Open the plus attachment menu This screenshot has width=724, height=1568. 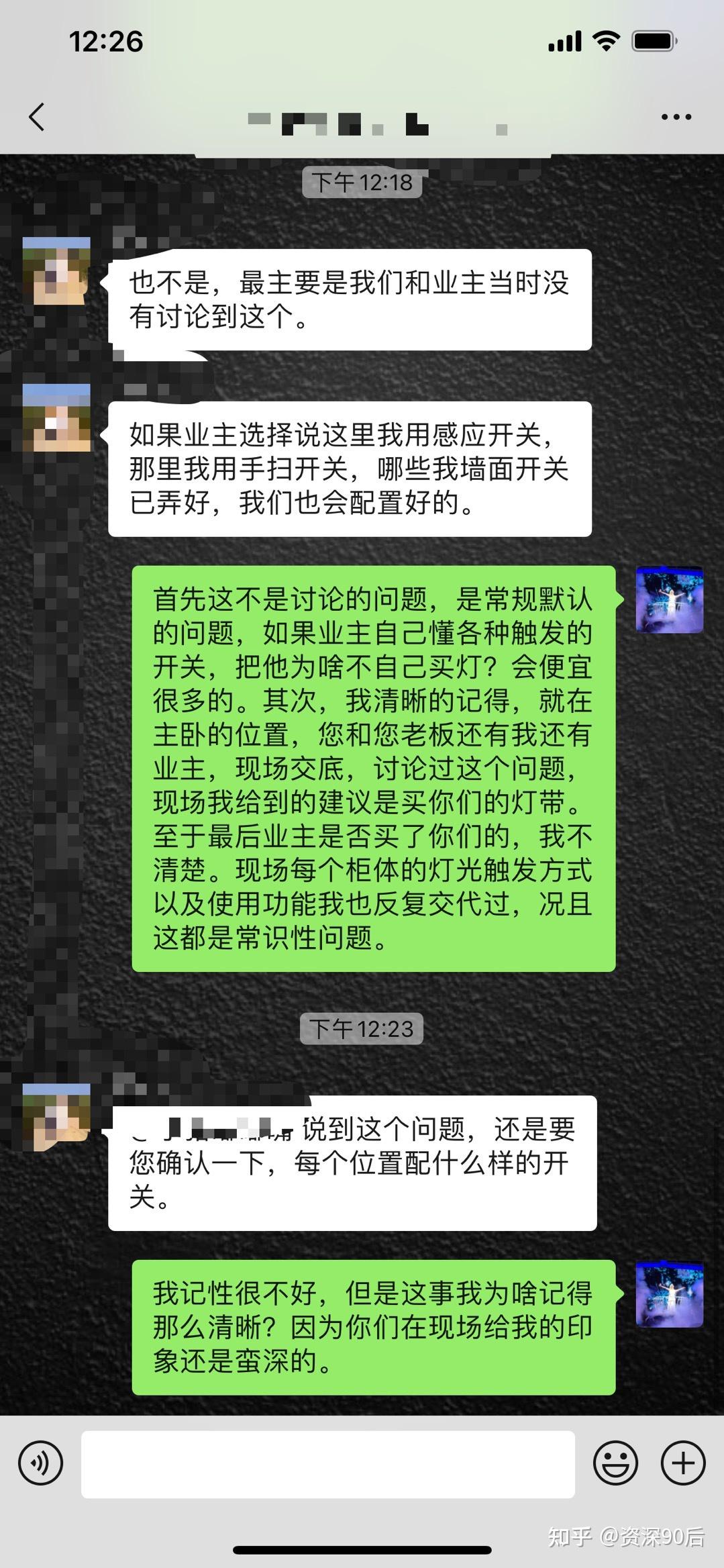[683, 1463]
